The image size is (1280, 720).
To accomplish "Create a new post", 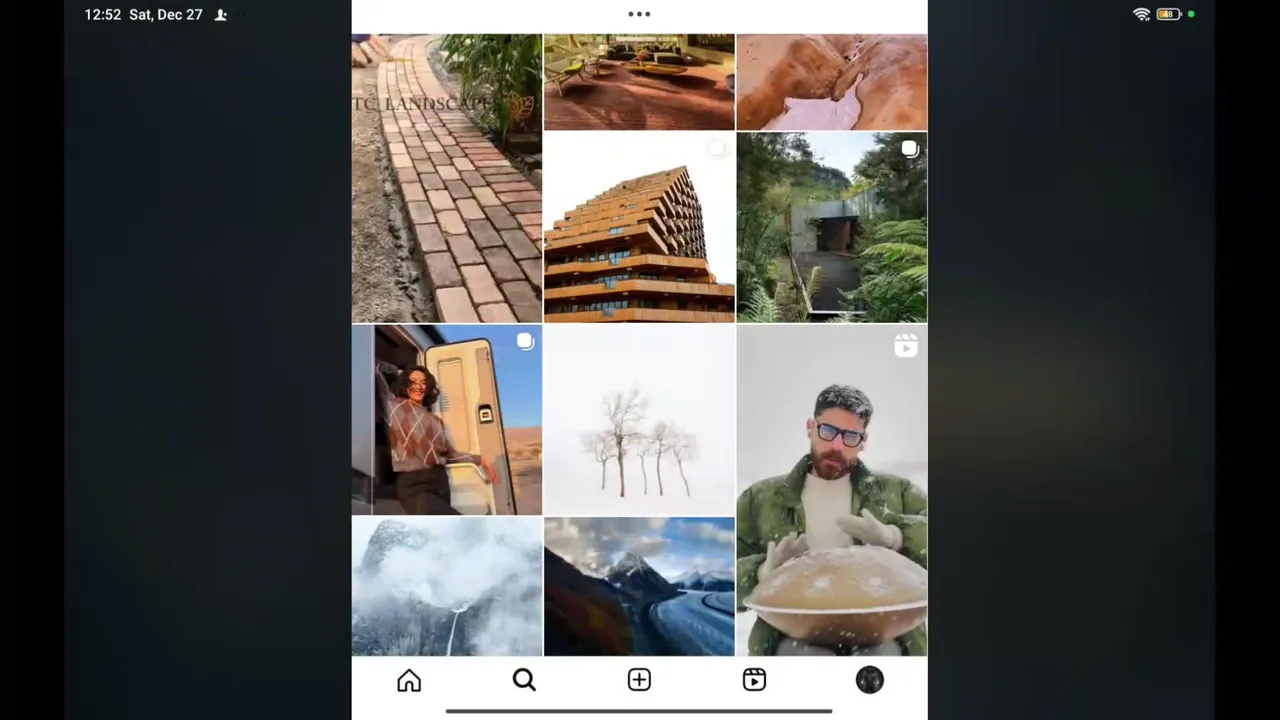I will pos(639,681).
